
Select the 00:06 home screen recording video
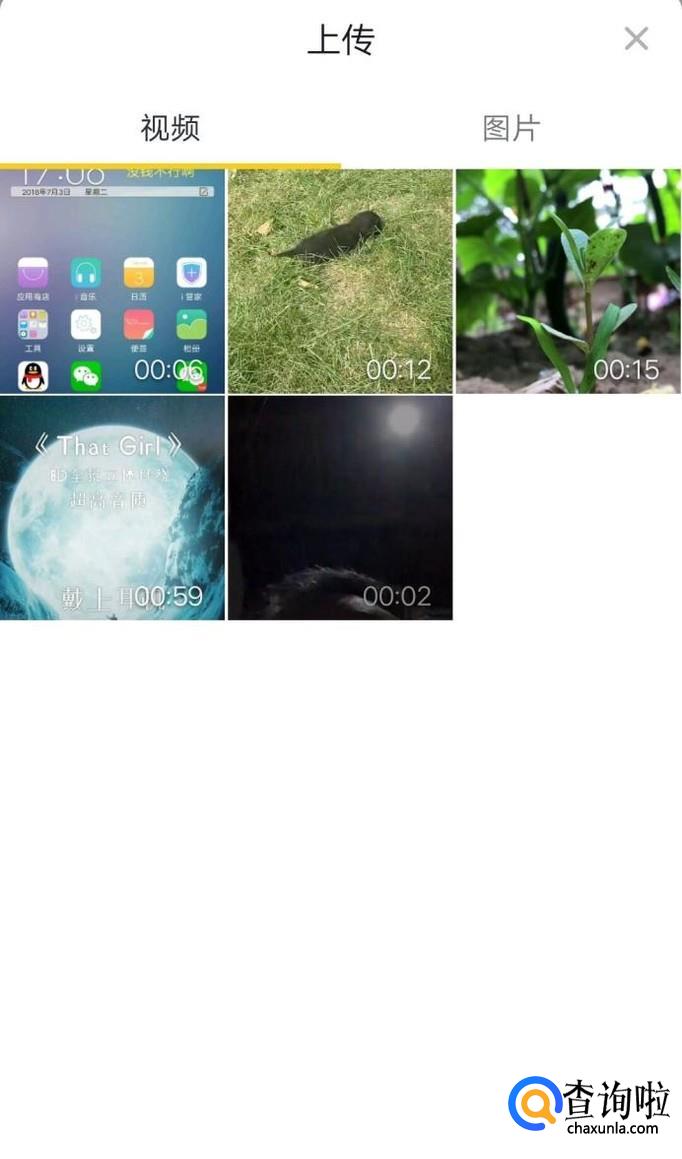click(x=112, y=281)
